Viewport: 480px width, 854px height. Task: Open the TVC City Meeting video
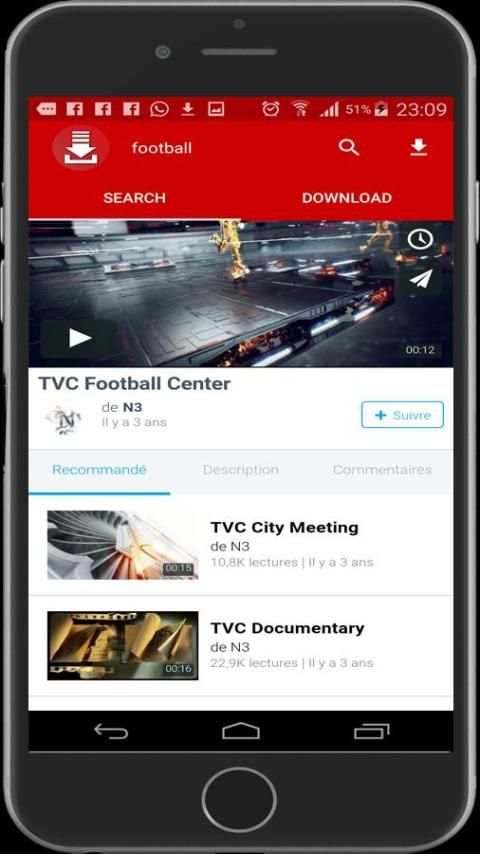point(241,545)
